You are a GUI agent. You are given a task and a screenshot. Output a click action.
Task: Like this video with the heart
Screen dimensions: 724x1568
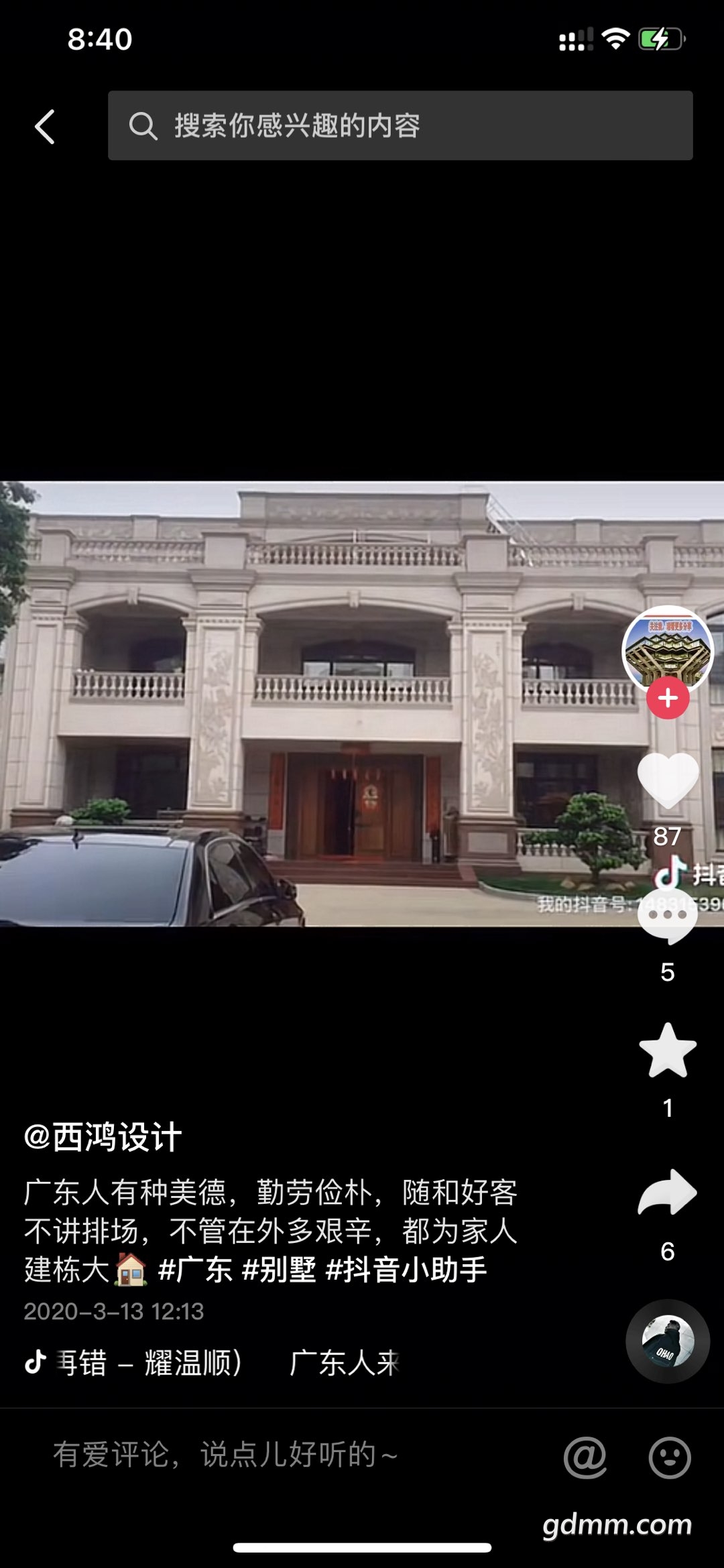coord(668,780)
